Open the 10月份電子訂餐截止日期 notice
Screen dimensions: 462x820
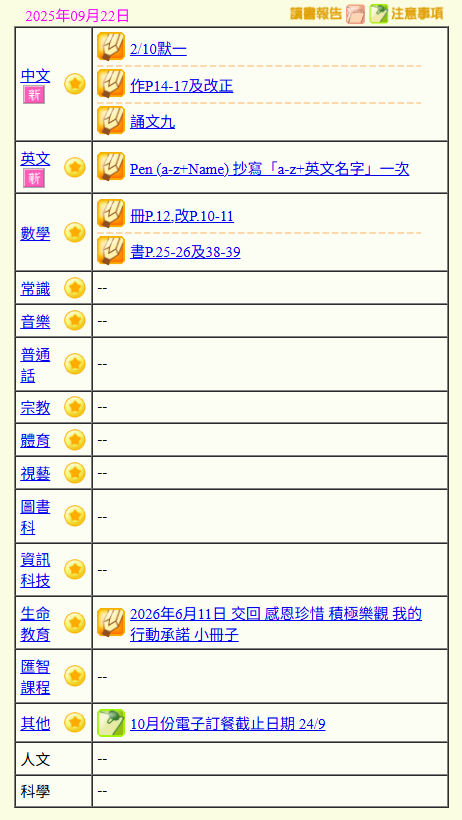[228, 724]
